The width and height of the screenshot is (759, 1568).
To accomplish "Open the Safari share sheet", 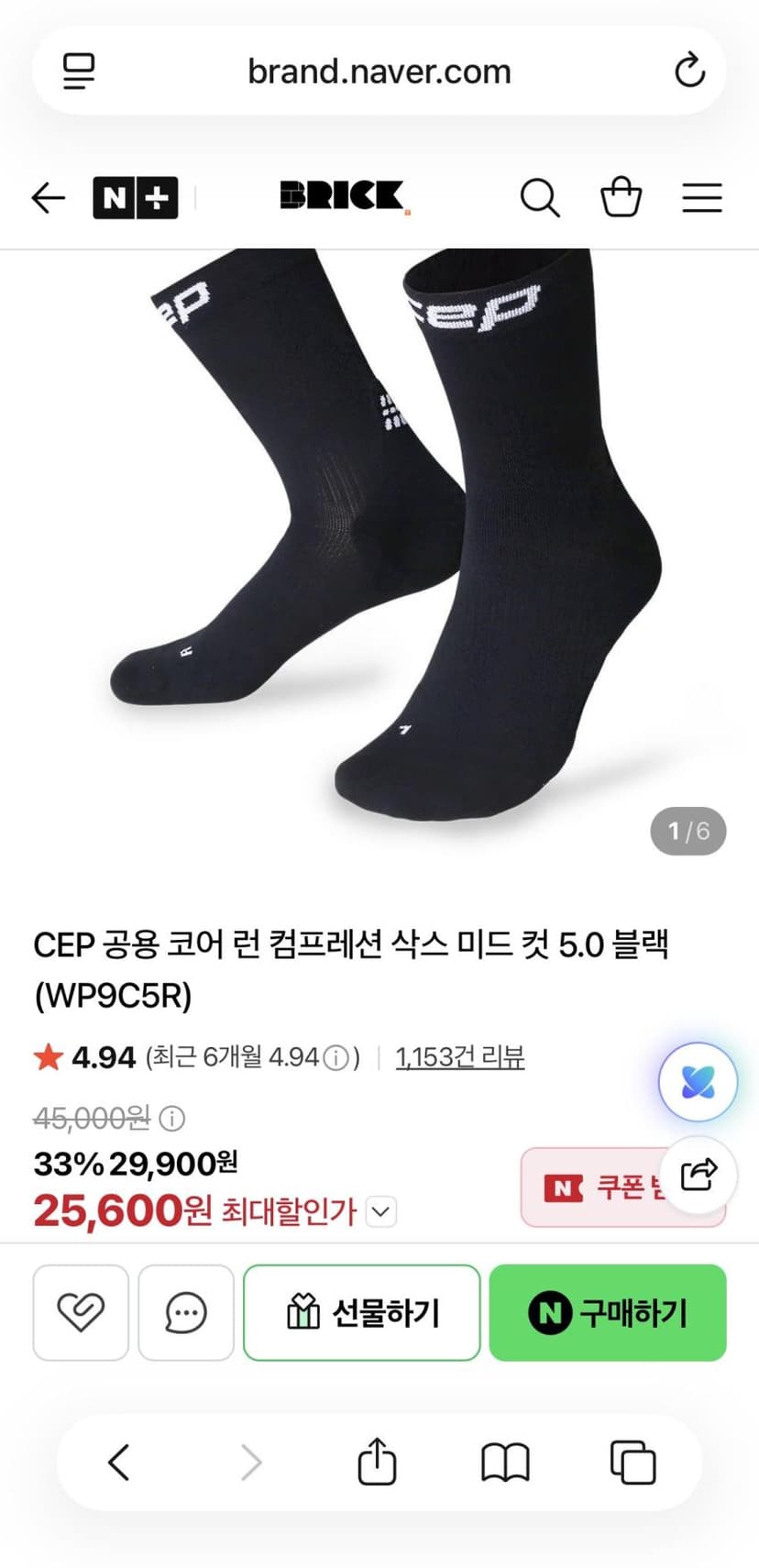I will click(377, 1460).
